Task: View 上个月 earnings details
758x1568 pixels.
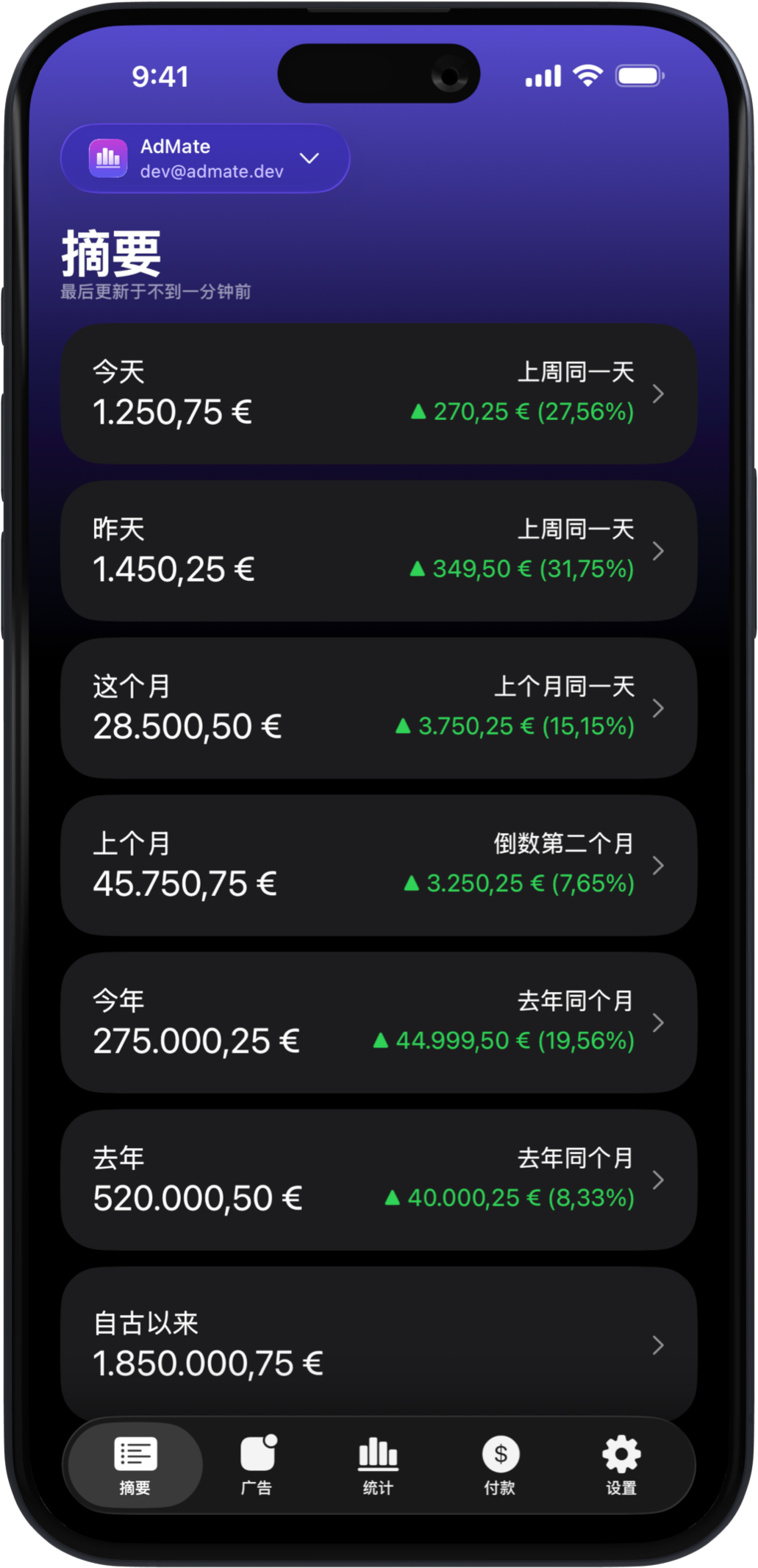Action: click(x=378, y=866)
